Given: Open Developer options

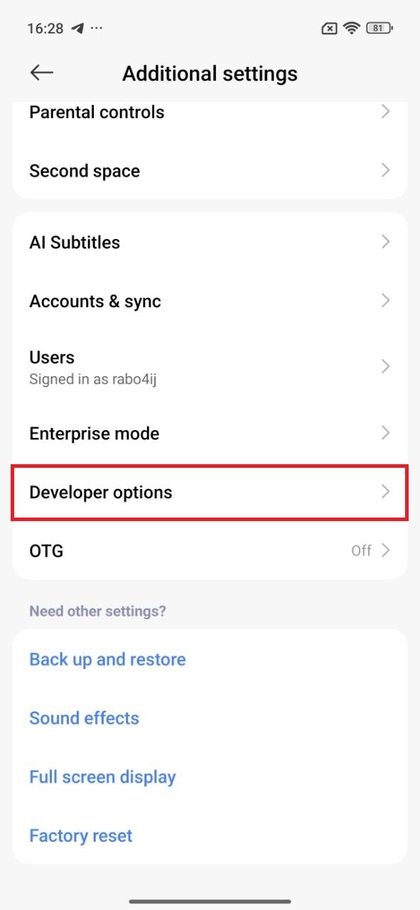Looking at the screenshot, I should [209, 492].
